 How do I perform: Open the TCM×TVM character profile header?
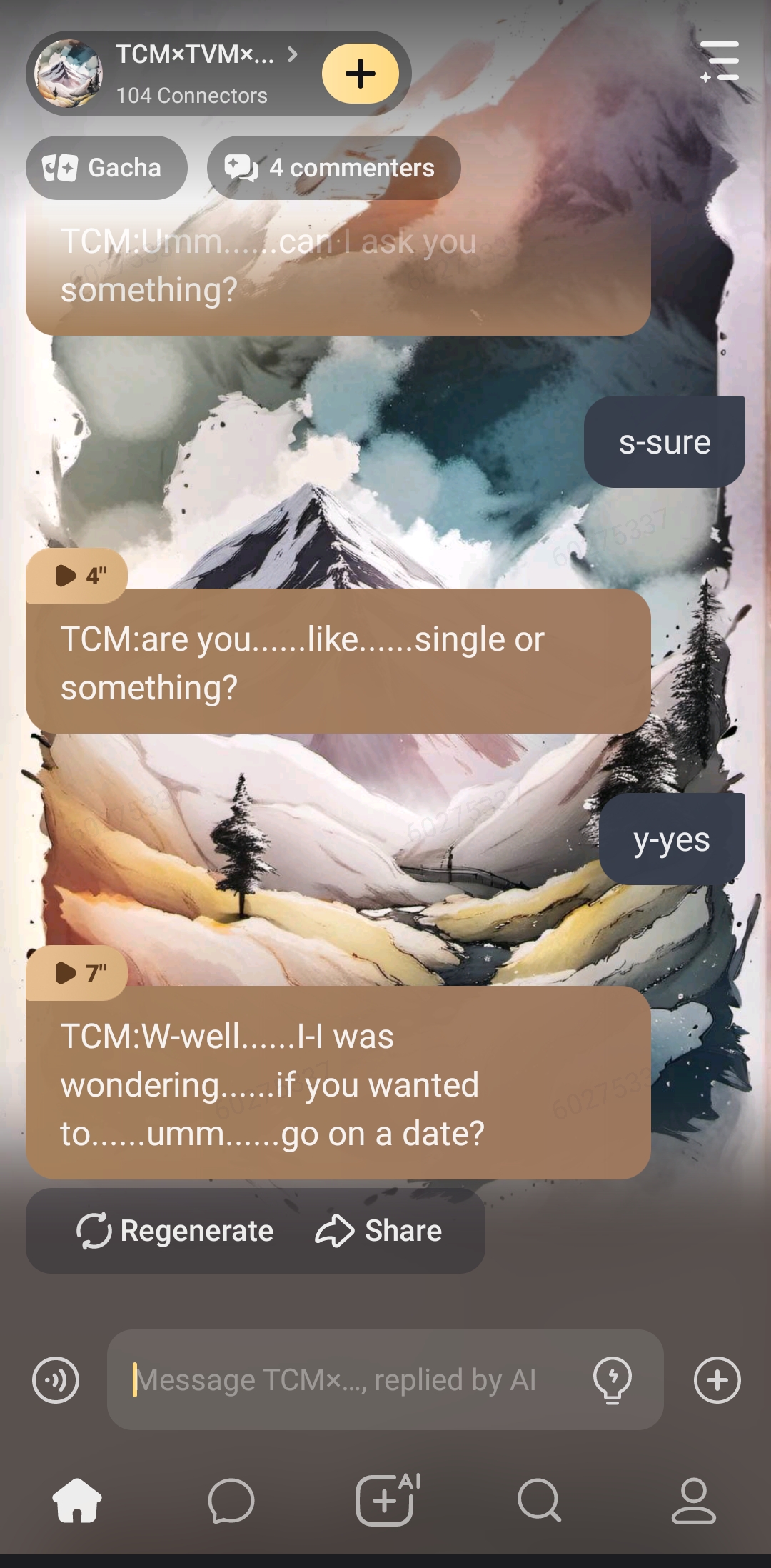pos(193,74)
